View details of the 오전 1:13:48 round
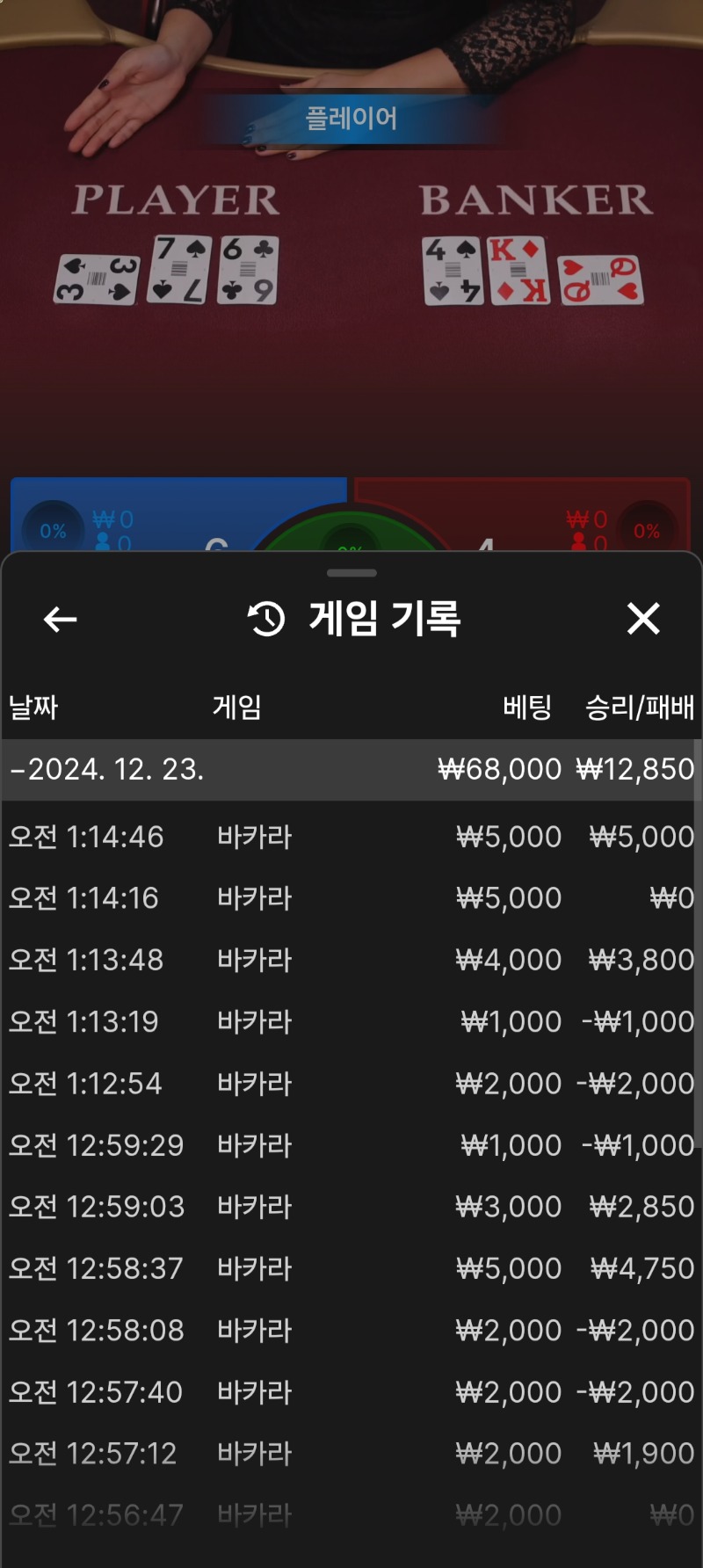The image size is (703, 1568). [351, 960]
